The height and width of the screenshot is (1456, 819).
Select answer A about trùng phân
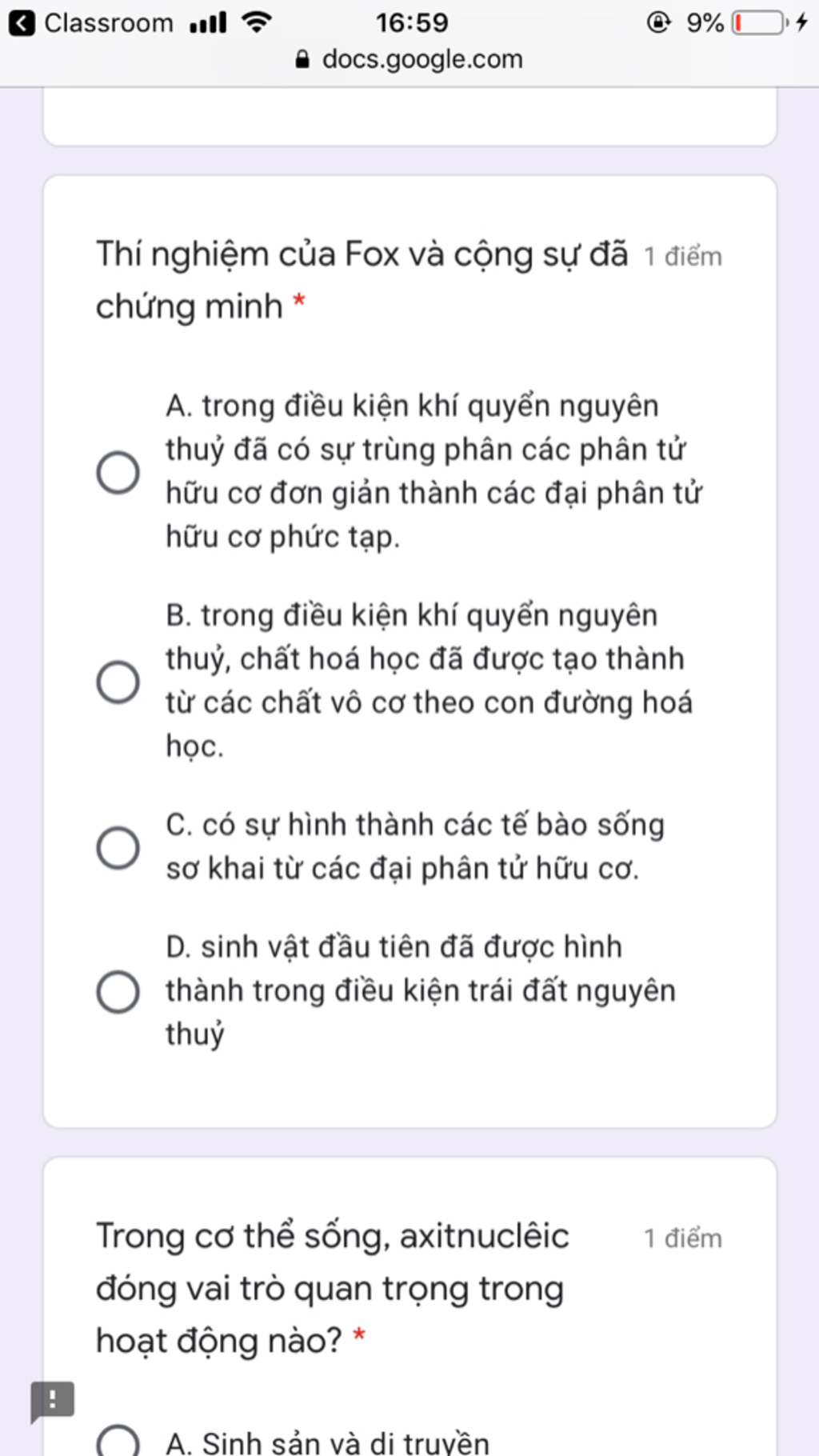(x=118, y=472)
